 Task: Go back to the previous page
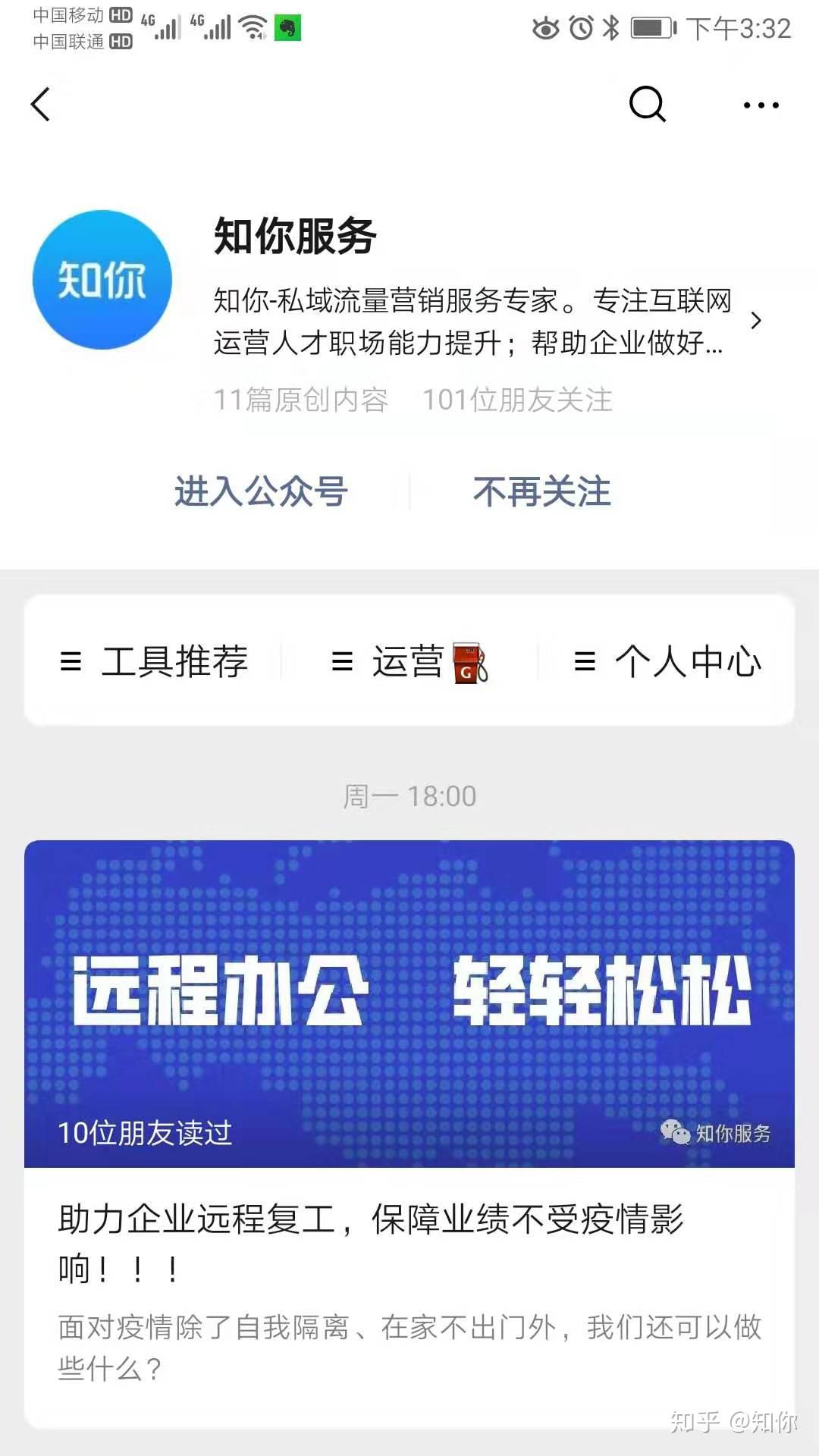(41, 105)
